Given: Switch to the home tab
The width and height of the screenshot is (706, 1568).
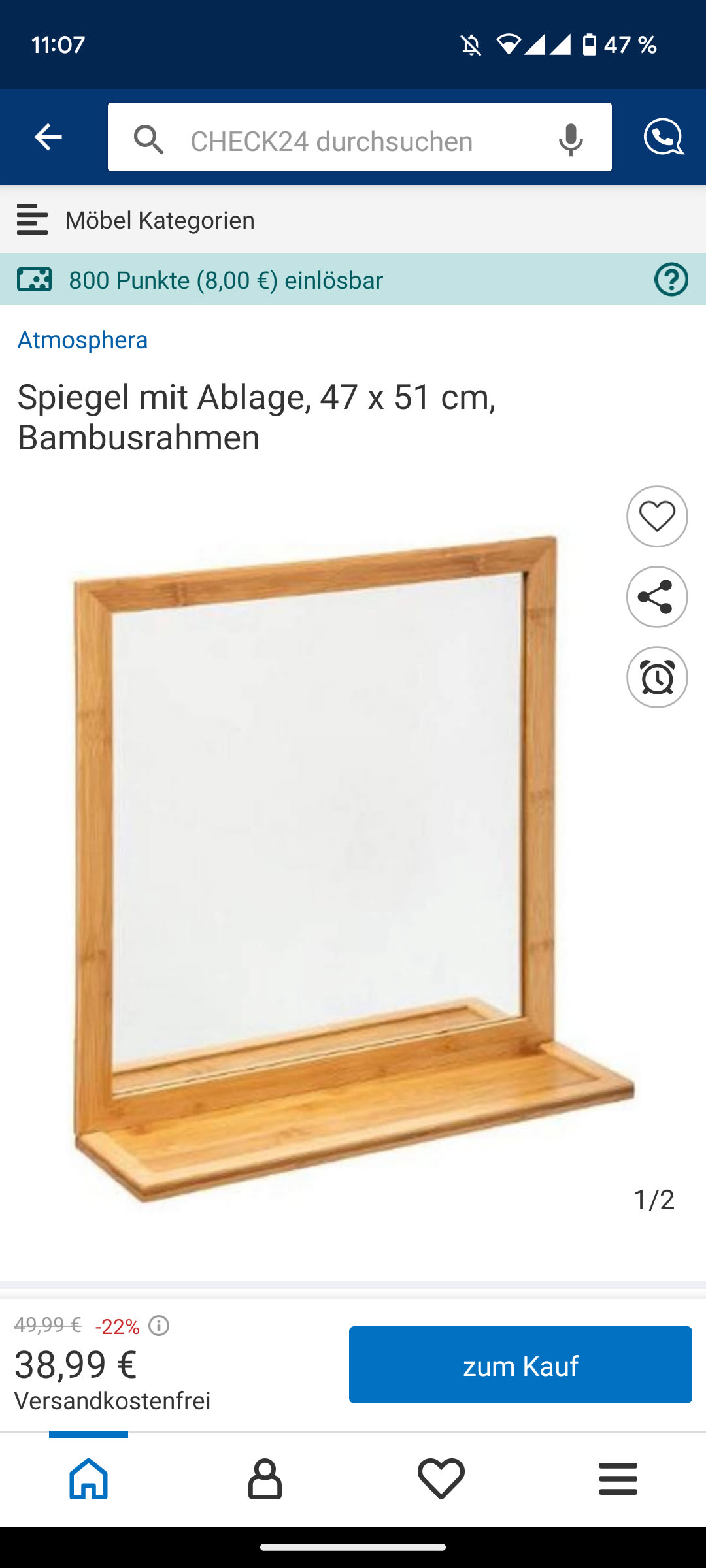Looking at the screenshot, I should (x=88, y=1479).
